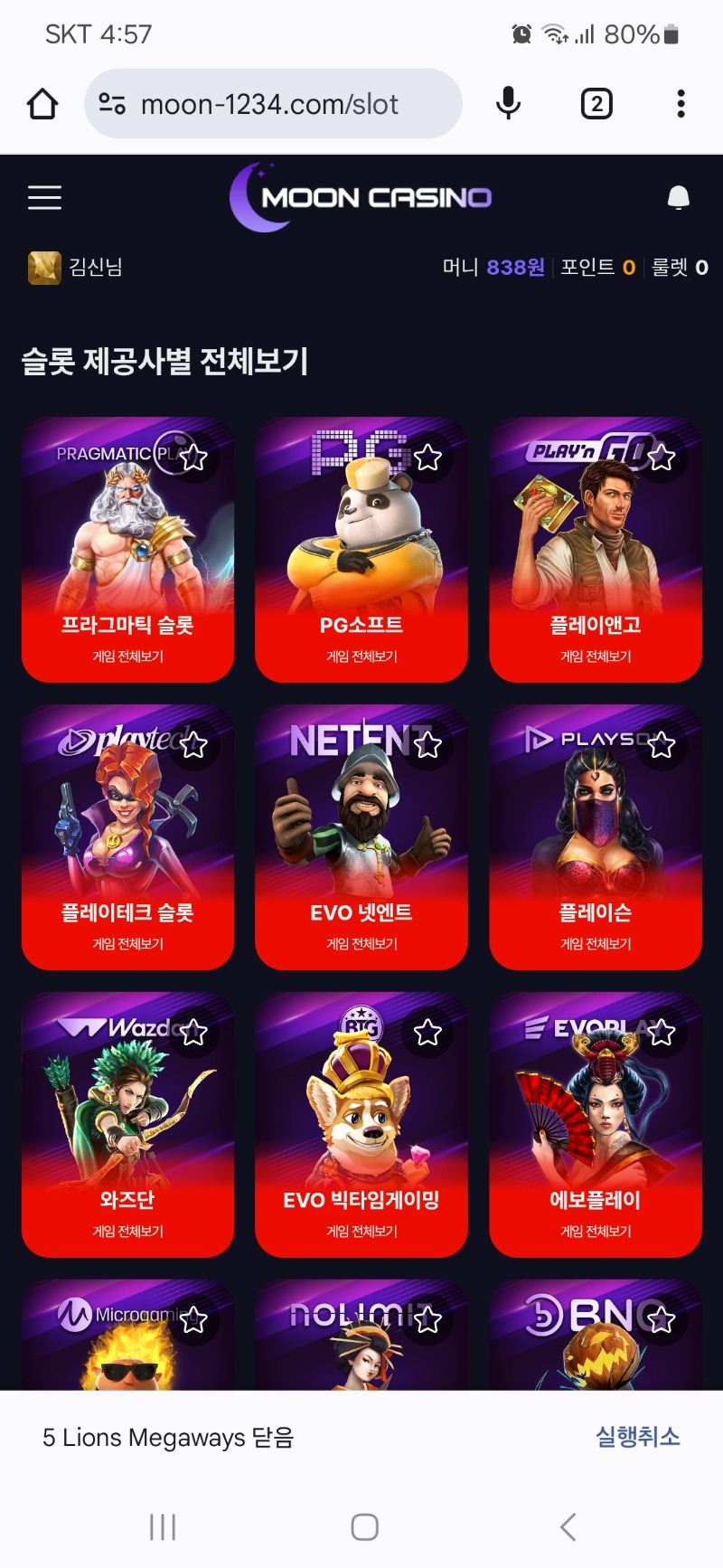Open the browser overflow menu

tap(681, 104)
